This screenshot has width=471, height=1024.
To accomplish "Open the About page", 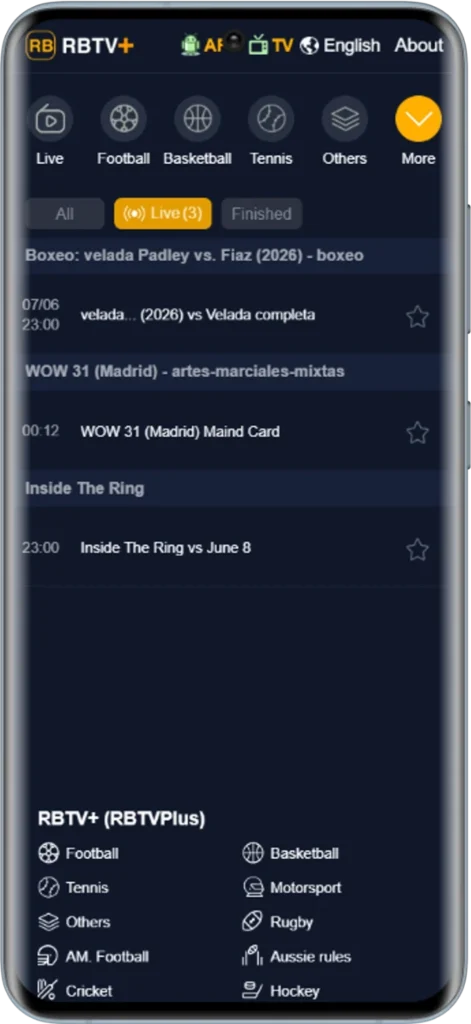I will click(419, 45).
